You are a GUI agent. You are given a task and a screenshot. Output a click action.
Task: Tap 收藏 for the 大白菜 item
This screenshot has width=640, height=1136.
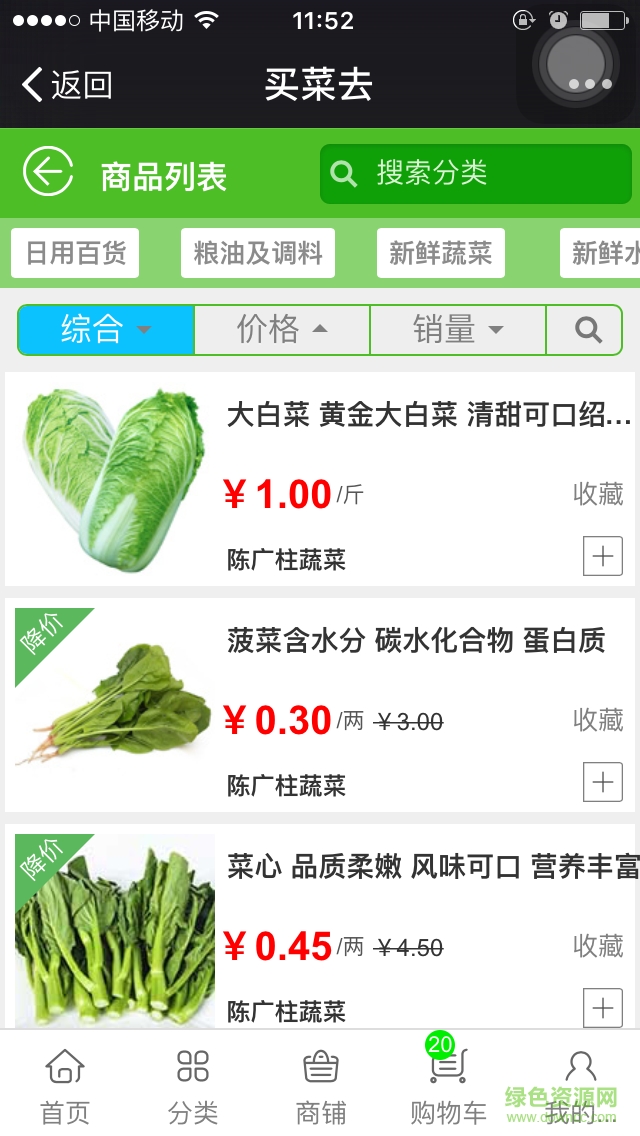598,493
